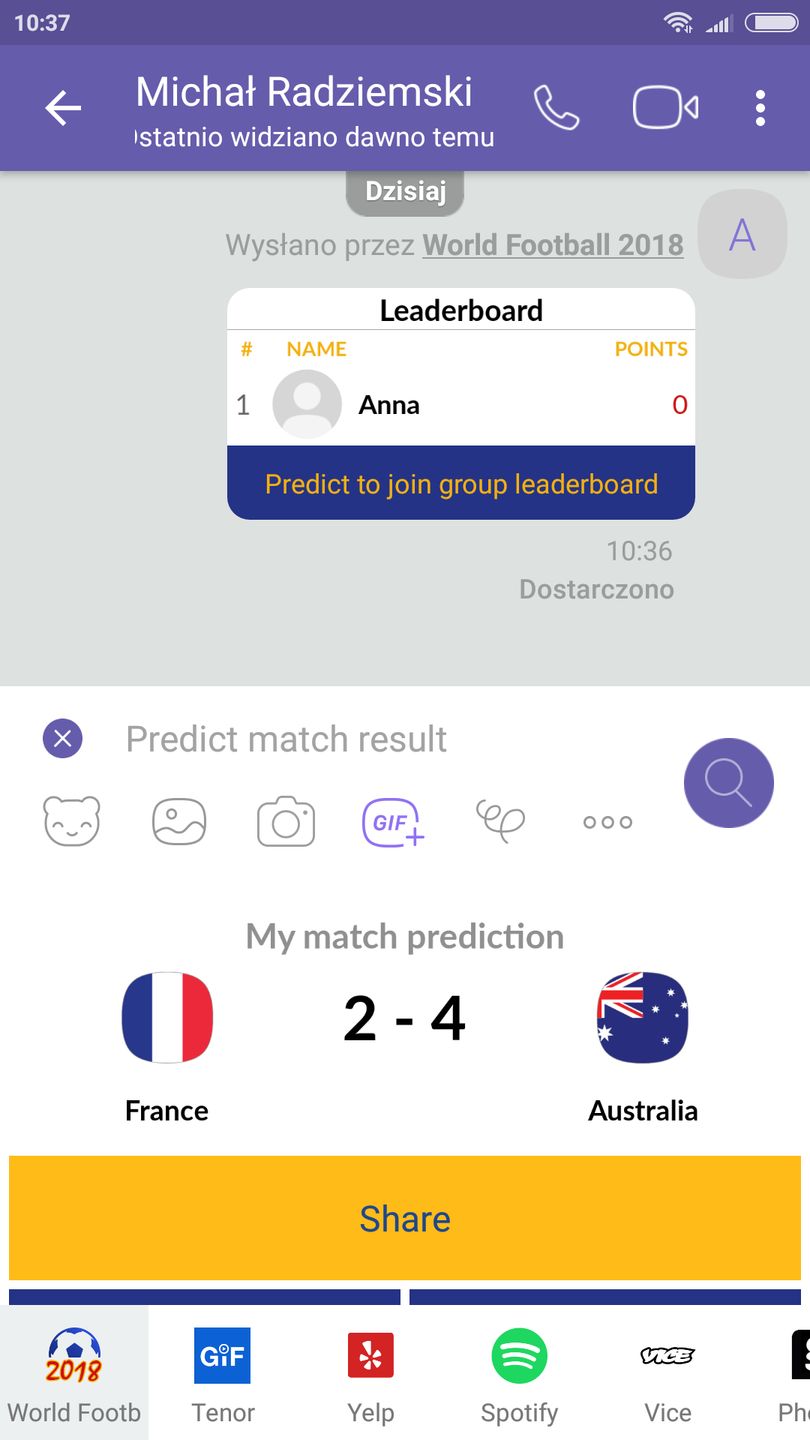This screenshot has width=810, height=1440.
Task: Tap the GIF plus icon
Action: pos(393,822)
